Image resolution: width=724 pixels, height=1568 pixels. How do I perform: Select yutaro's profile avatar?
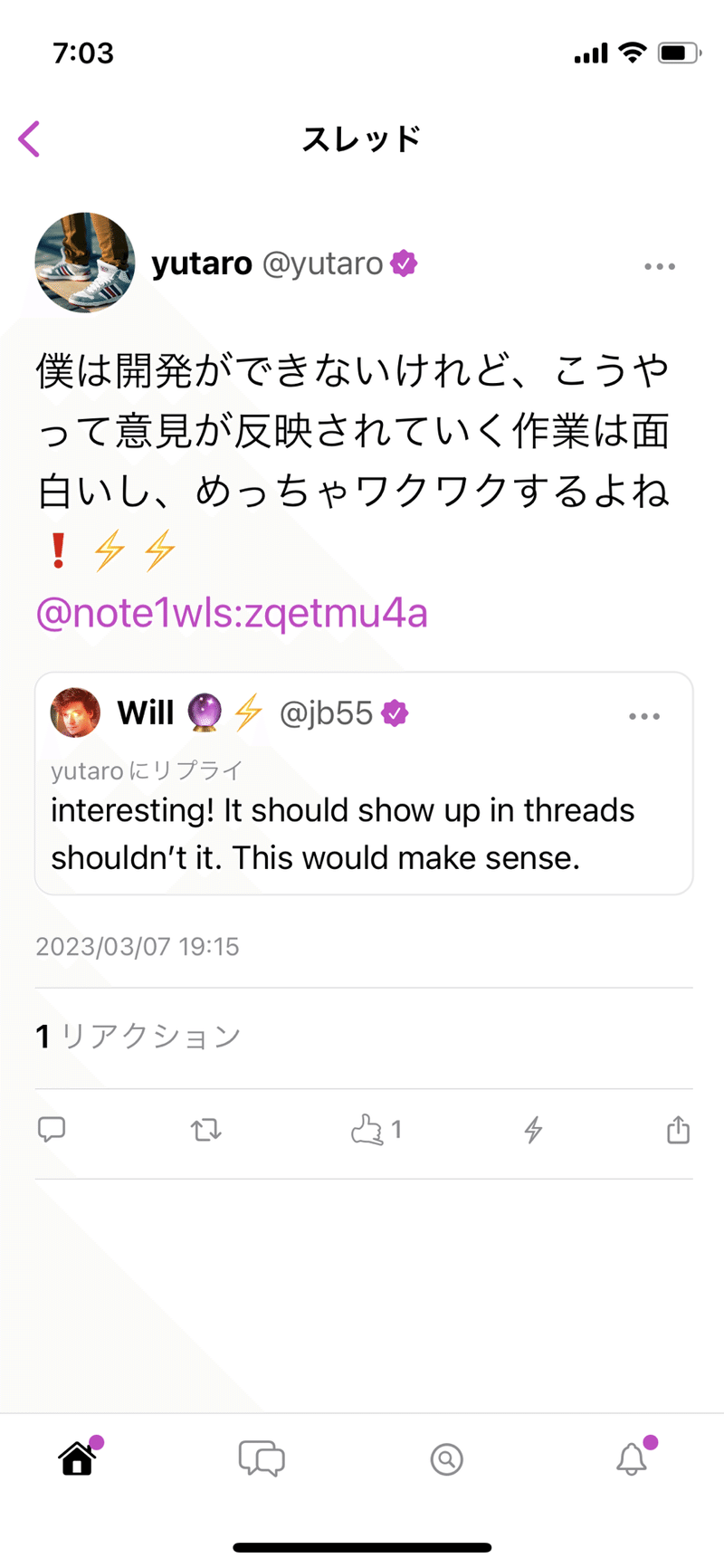coord(84,263)
